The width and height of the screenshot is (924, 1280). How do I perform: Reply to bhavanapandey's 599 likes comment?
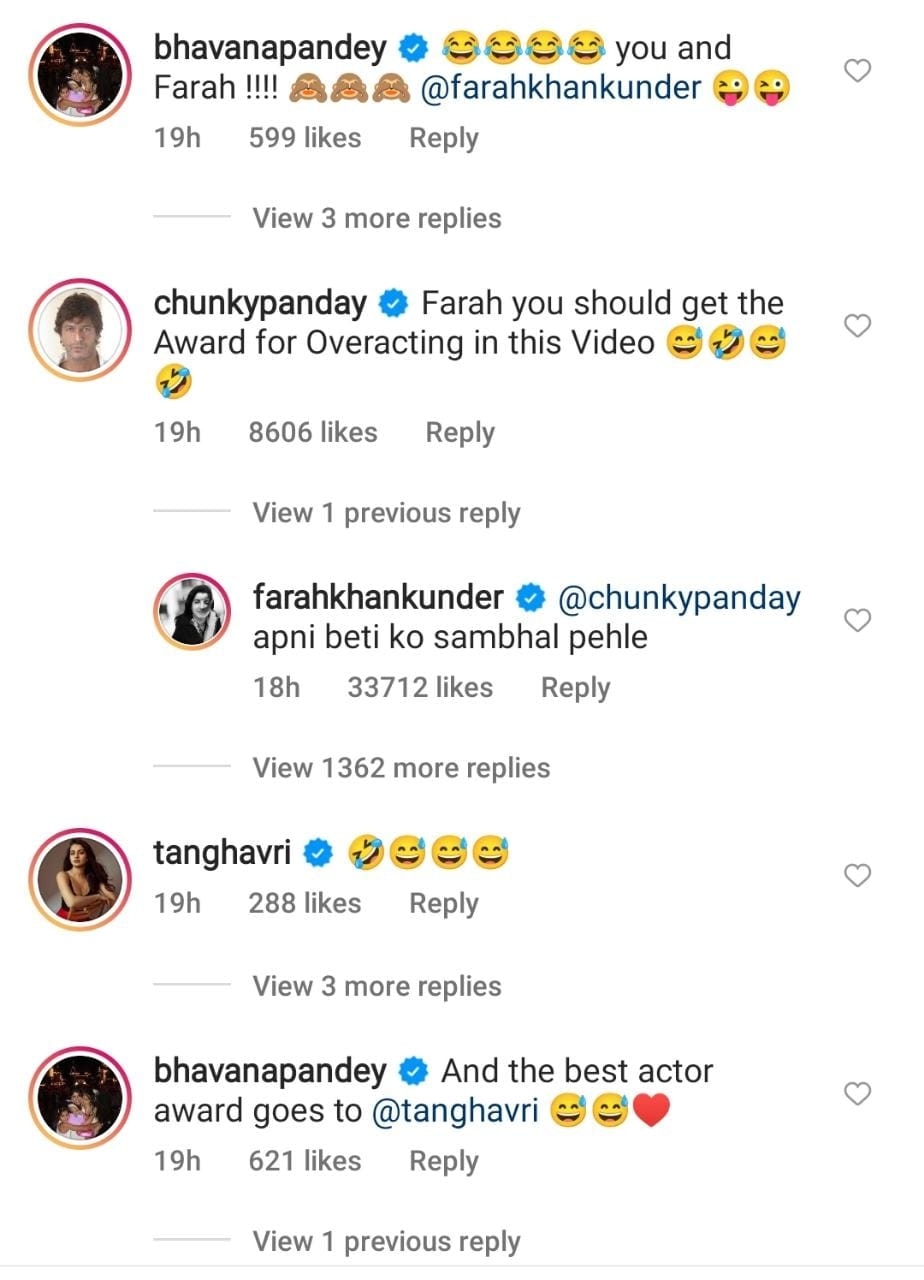tap(444, 138)
